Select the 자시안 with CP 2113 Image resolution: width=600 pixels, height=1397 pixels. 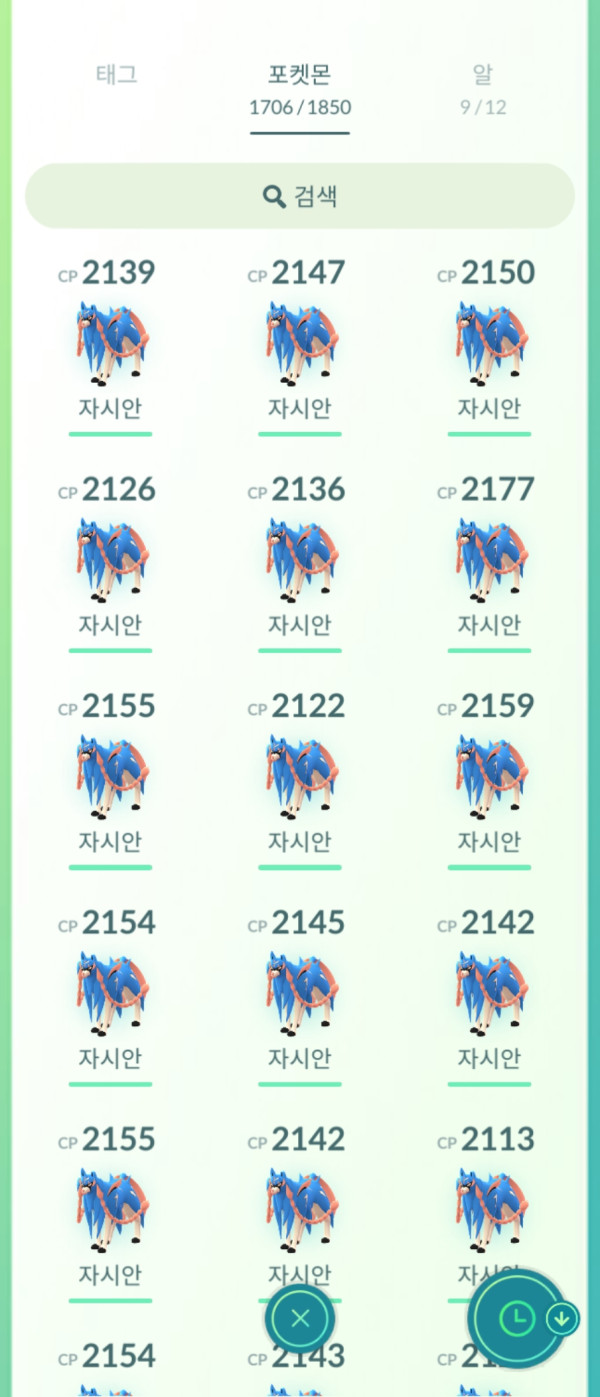[490, 1205]
